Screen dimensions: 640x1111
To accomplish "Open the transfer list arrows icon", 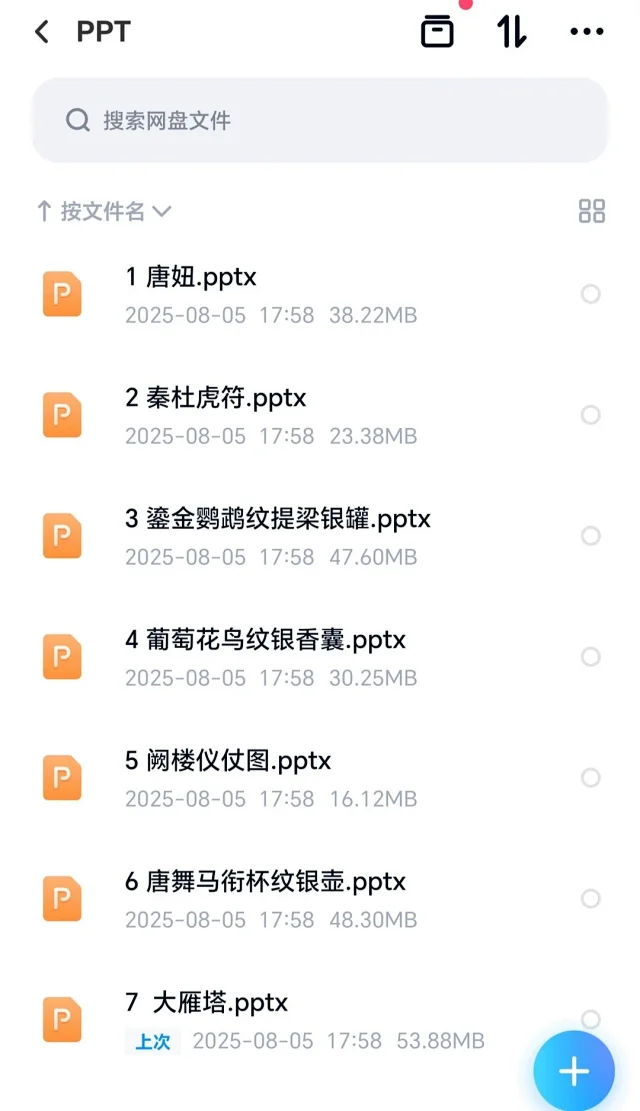I will tap(512, 31).
